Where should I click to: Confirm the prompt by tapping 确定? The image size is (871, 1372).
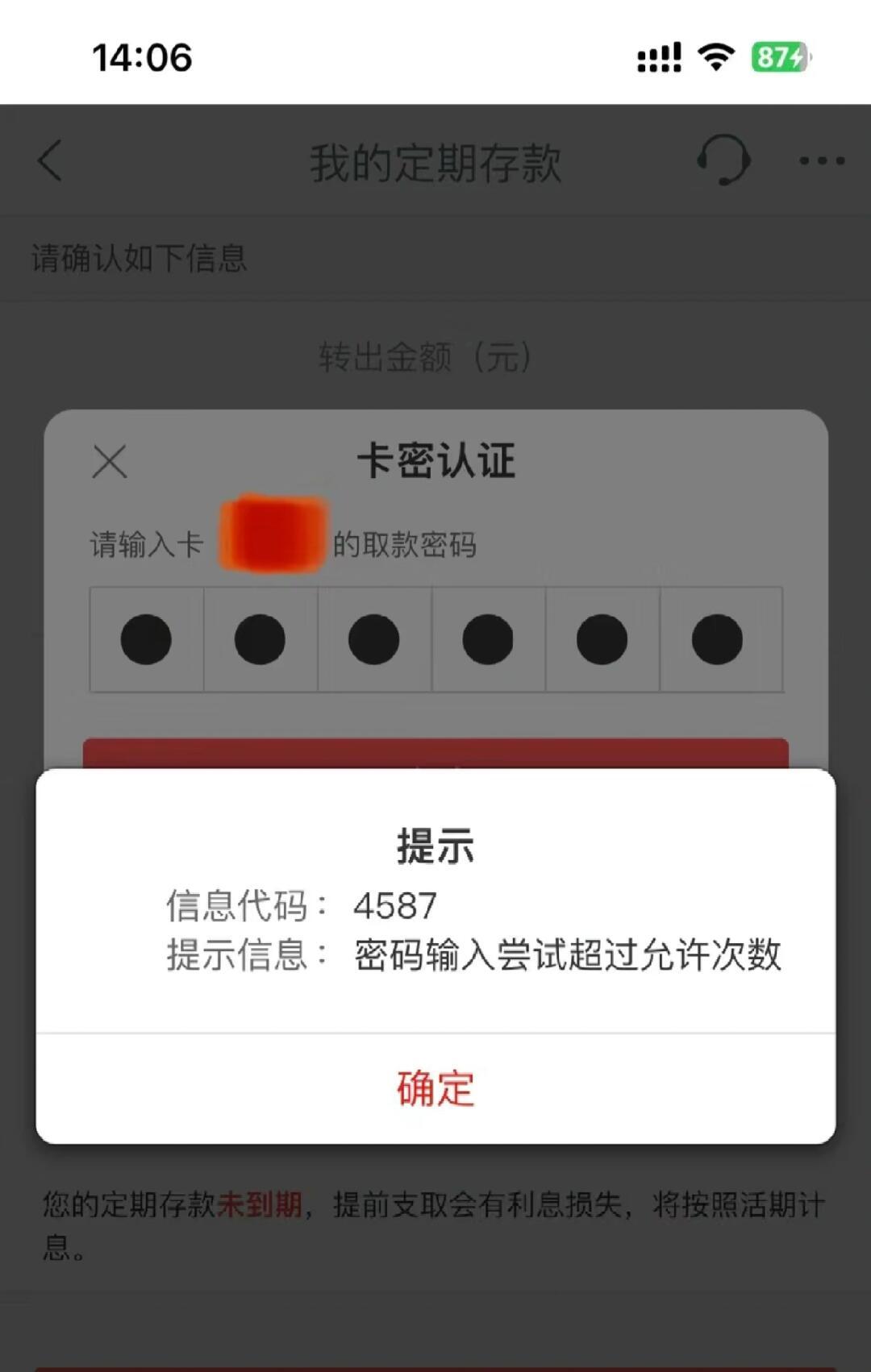click(x=435, y=1088)
